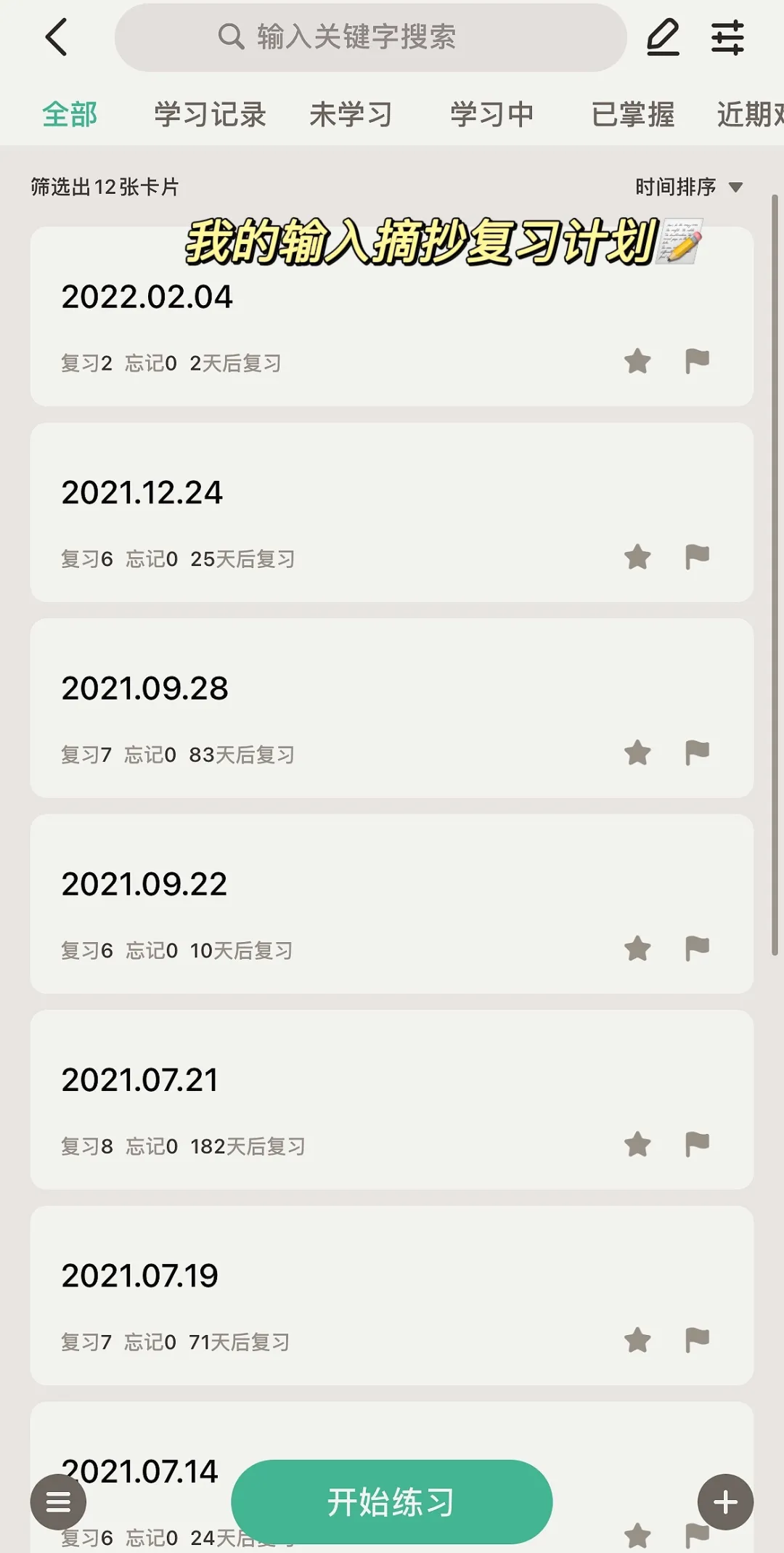
Task: Expand the sort order arrow
Action: point(738,187)
